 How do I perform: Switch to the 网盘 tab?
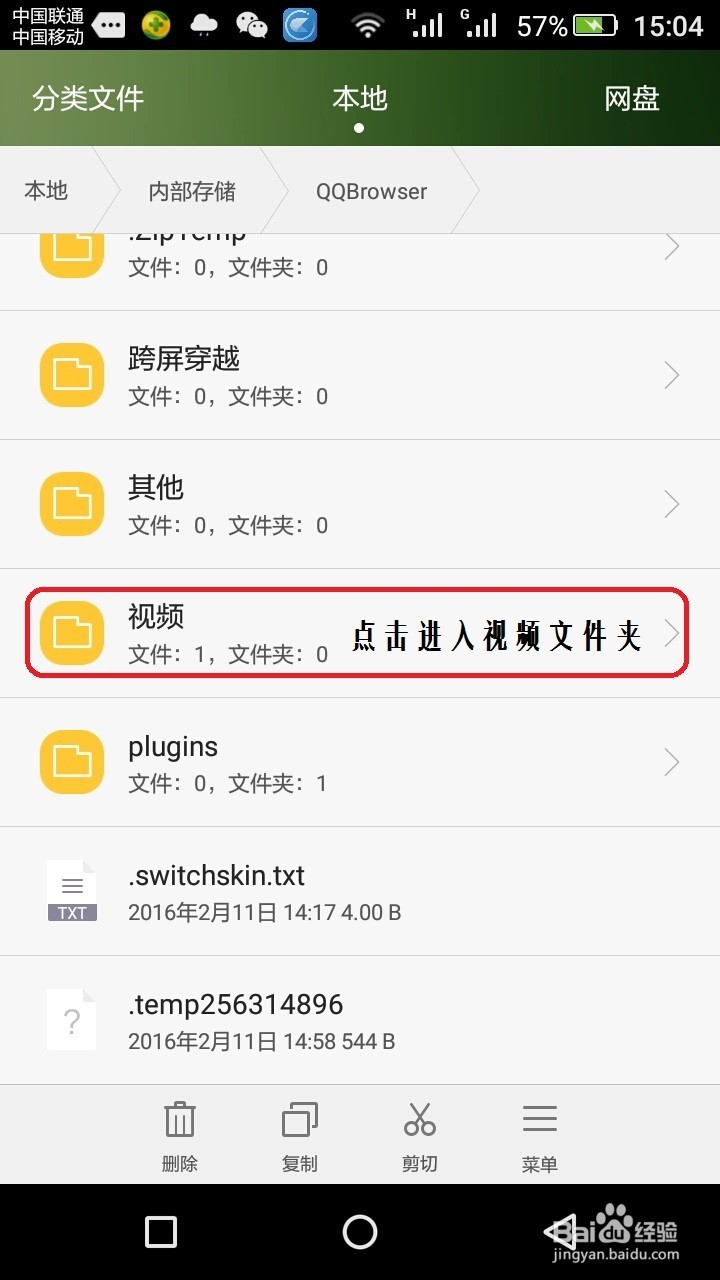coord(631,98)
